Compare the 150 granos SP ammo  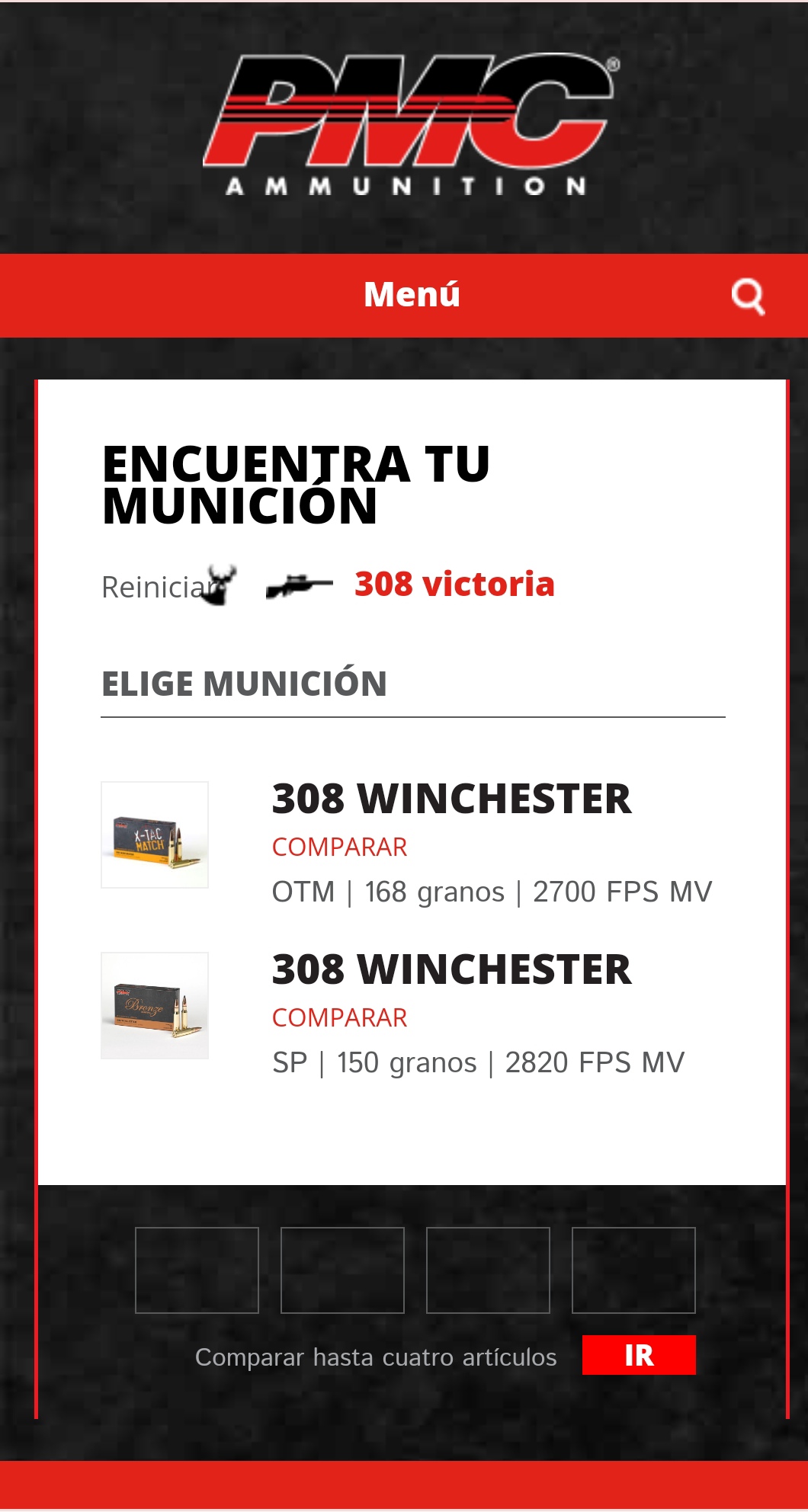(x=339, y=1018)
